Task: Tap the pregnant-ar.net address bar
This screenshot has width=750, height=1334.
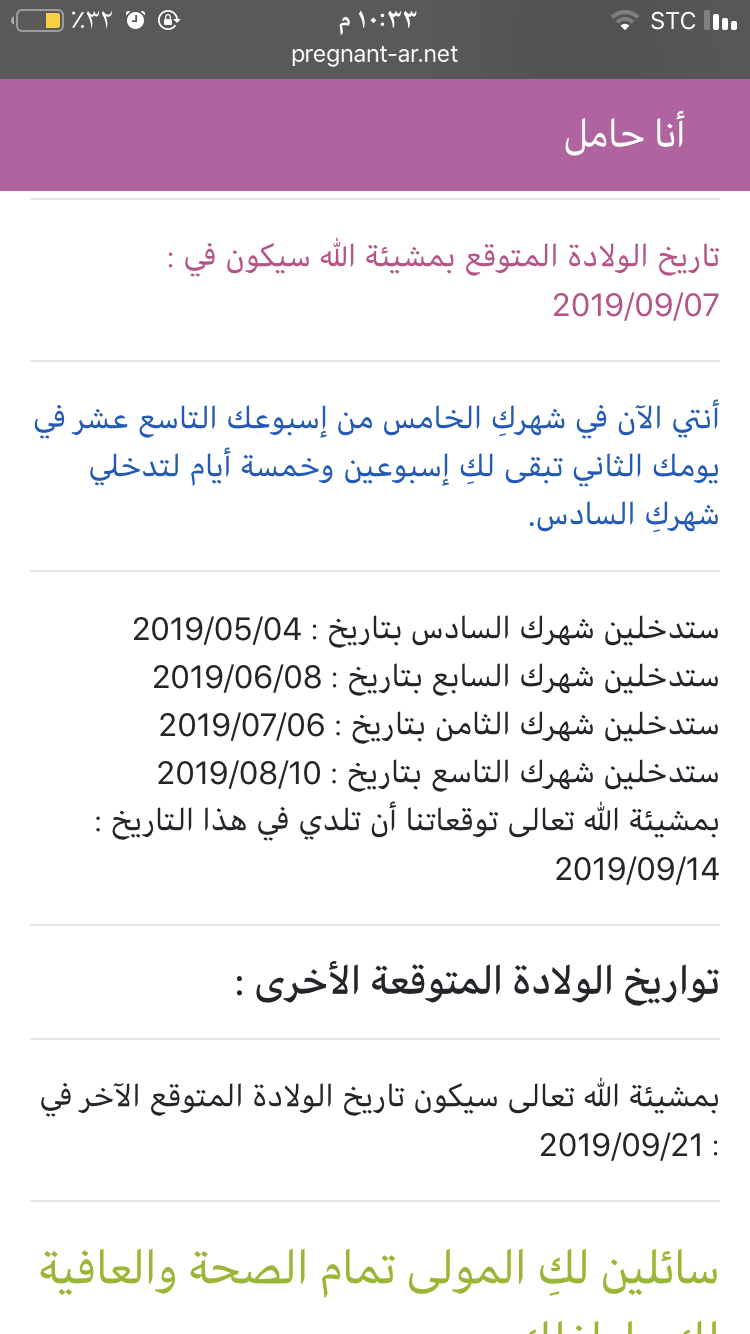Action: 375,54
